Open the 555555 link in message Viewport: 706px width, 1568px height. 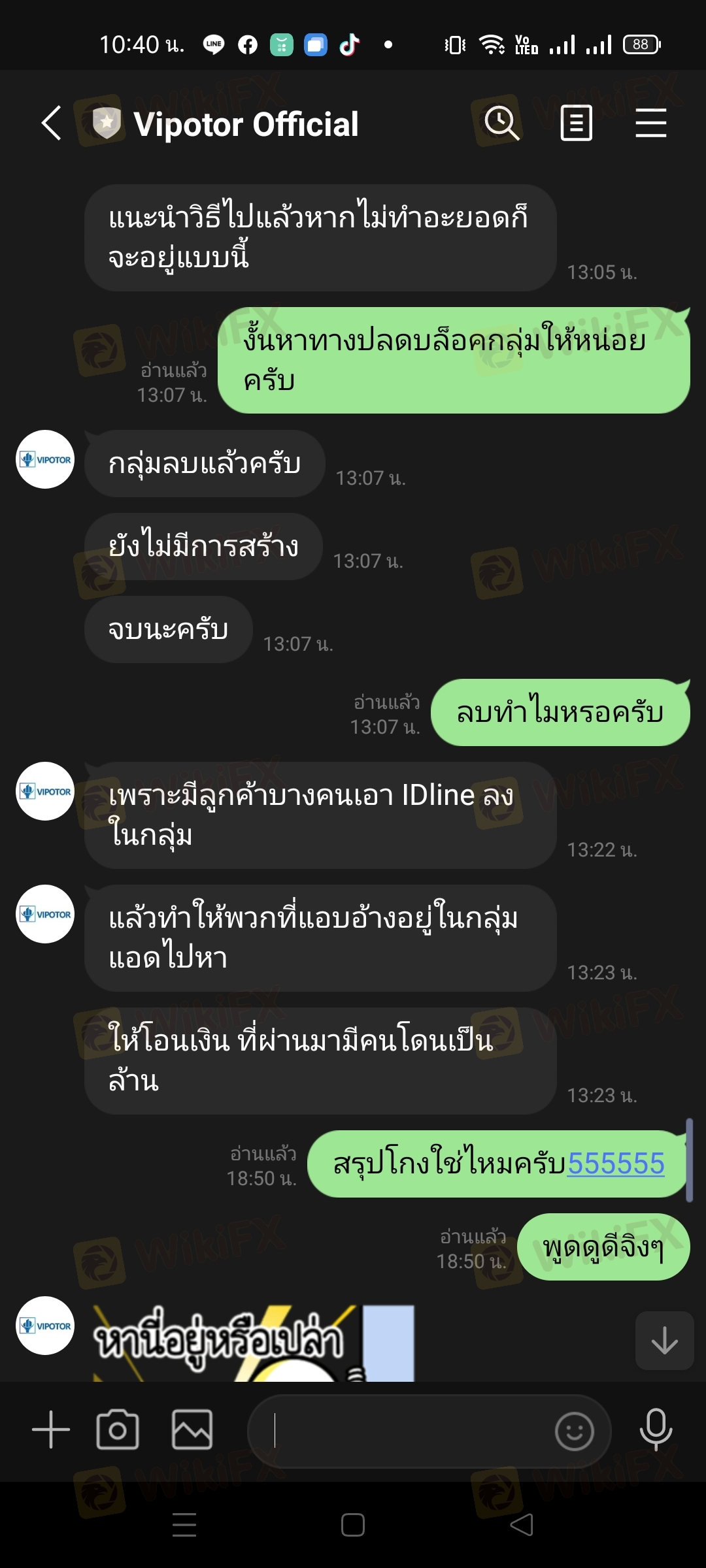click(x=615, y=1164)
